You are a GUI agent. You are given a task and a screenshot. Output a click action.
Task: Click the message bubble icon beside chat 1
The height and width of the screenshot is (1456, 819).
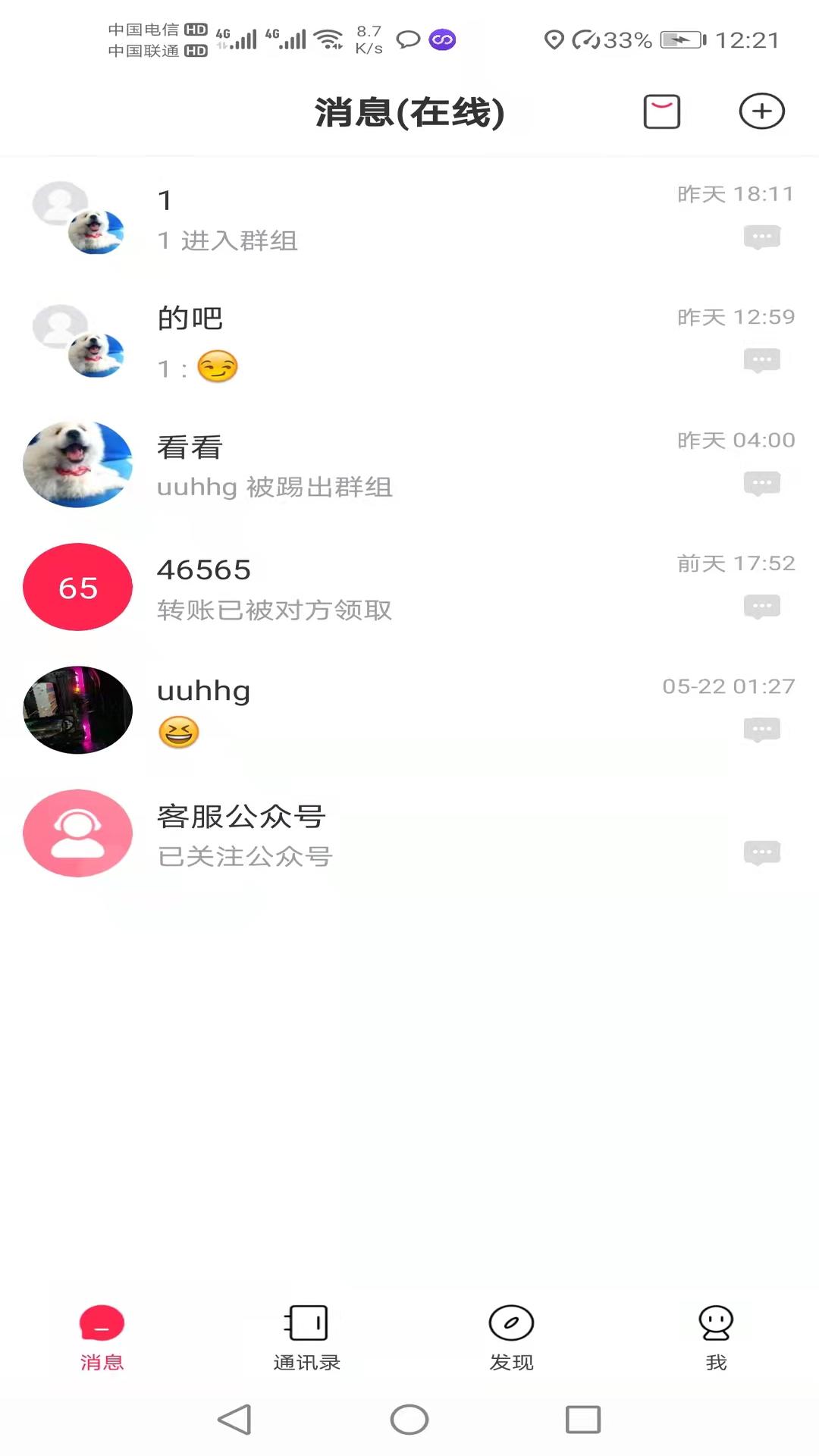point(762,237)
